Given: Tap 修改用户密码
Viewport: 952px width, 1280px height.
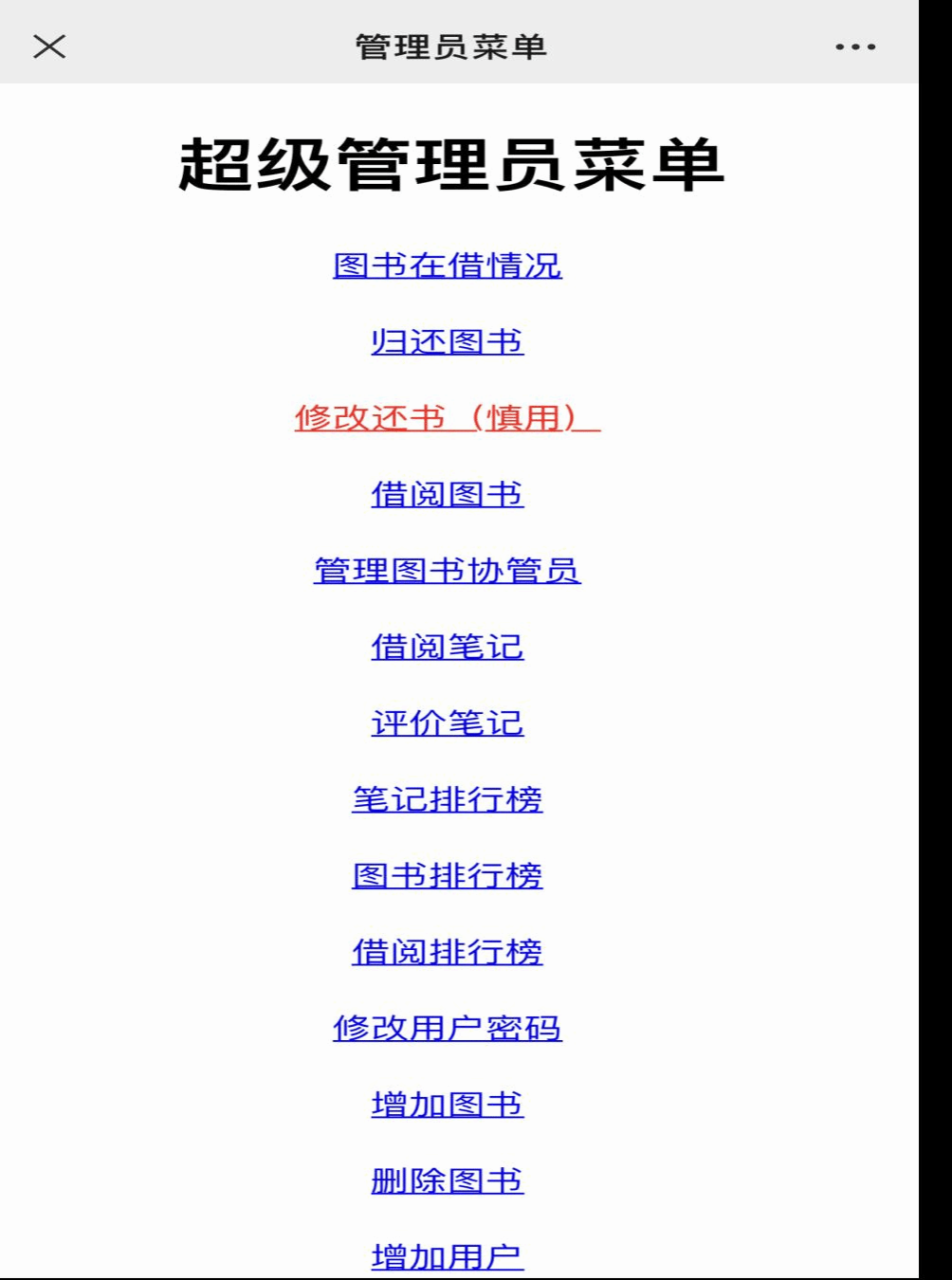Looking at the screenshot, I should [x=447, y=1028].
